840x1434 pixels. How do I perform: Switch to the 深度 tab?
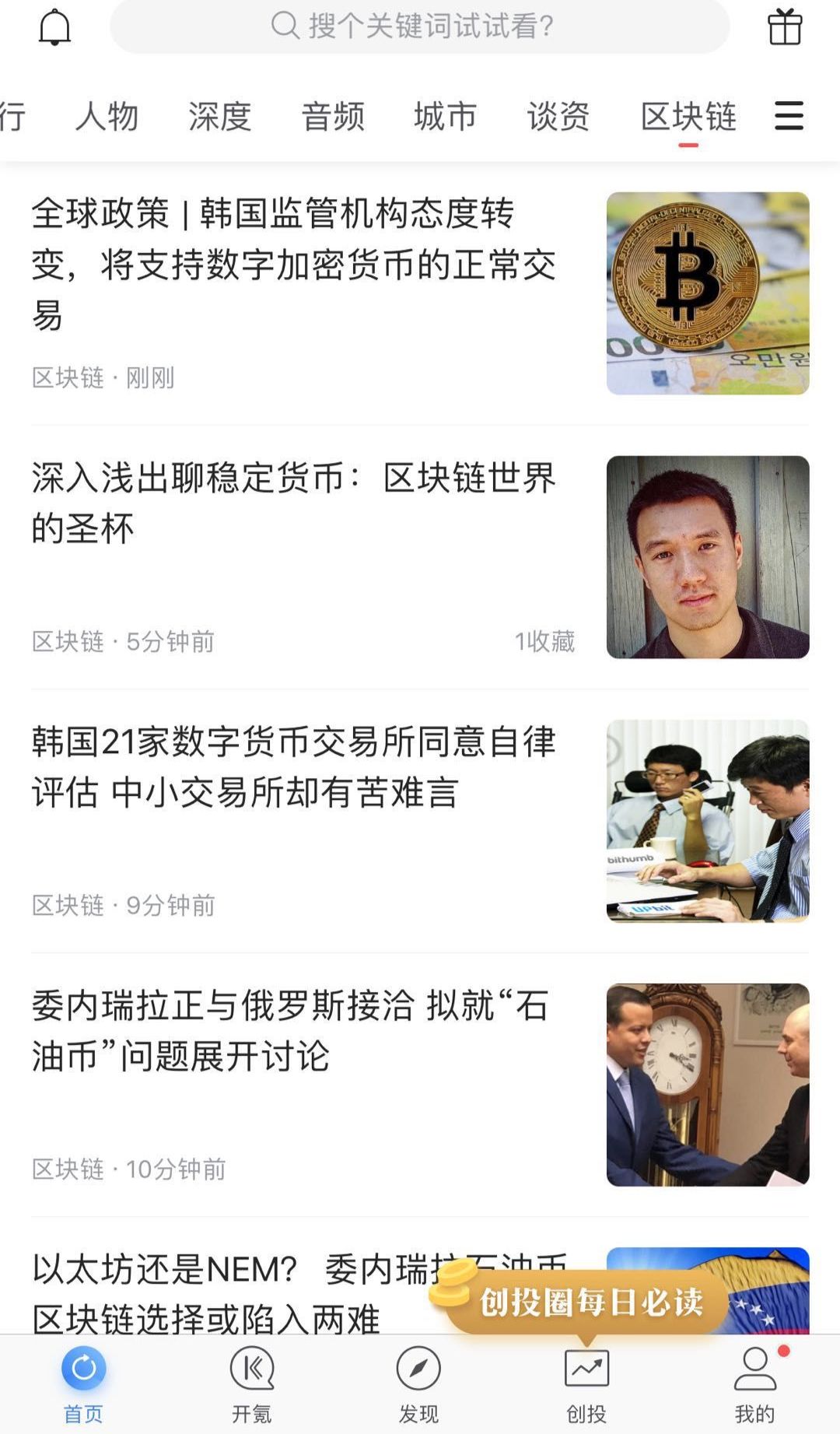(x=219, y=117)
